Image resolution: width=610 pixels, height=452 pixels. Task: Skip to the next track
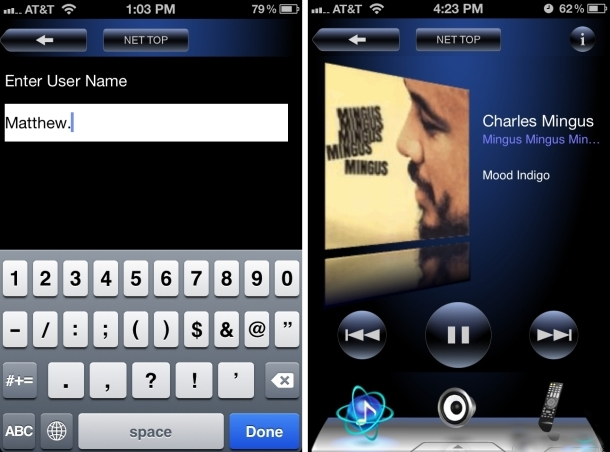(553, 335)
